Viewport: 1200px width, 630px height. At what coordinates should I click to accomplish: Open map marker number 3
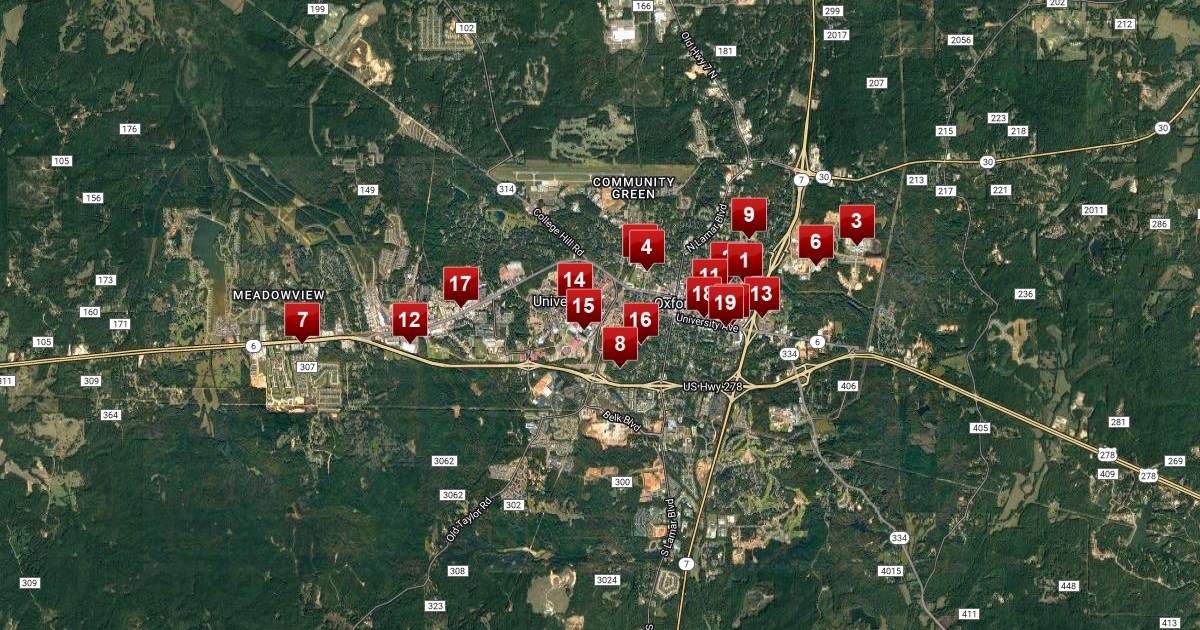[856, 221]
